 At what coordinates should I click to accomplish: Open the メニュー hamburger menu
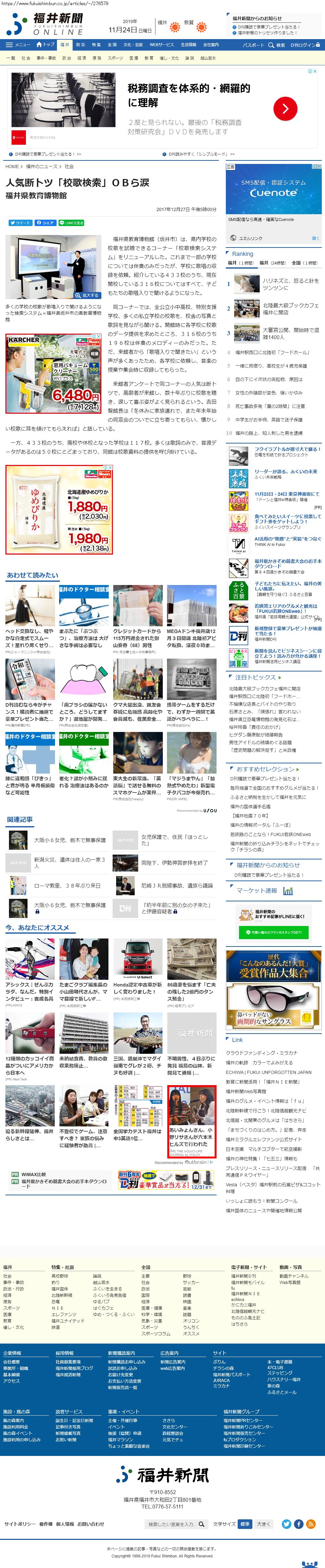coord(18,45)
